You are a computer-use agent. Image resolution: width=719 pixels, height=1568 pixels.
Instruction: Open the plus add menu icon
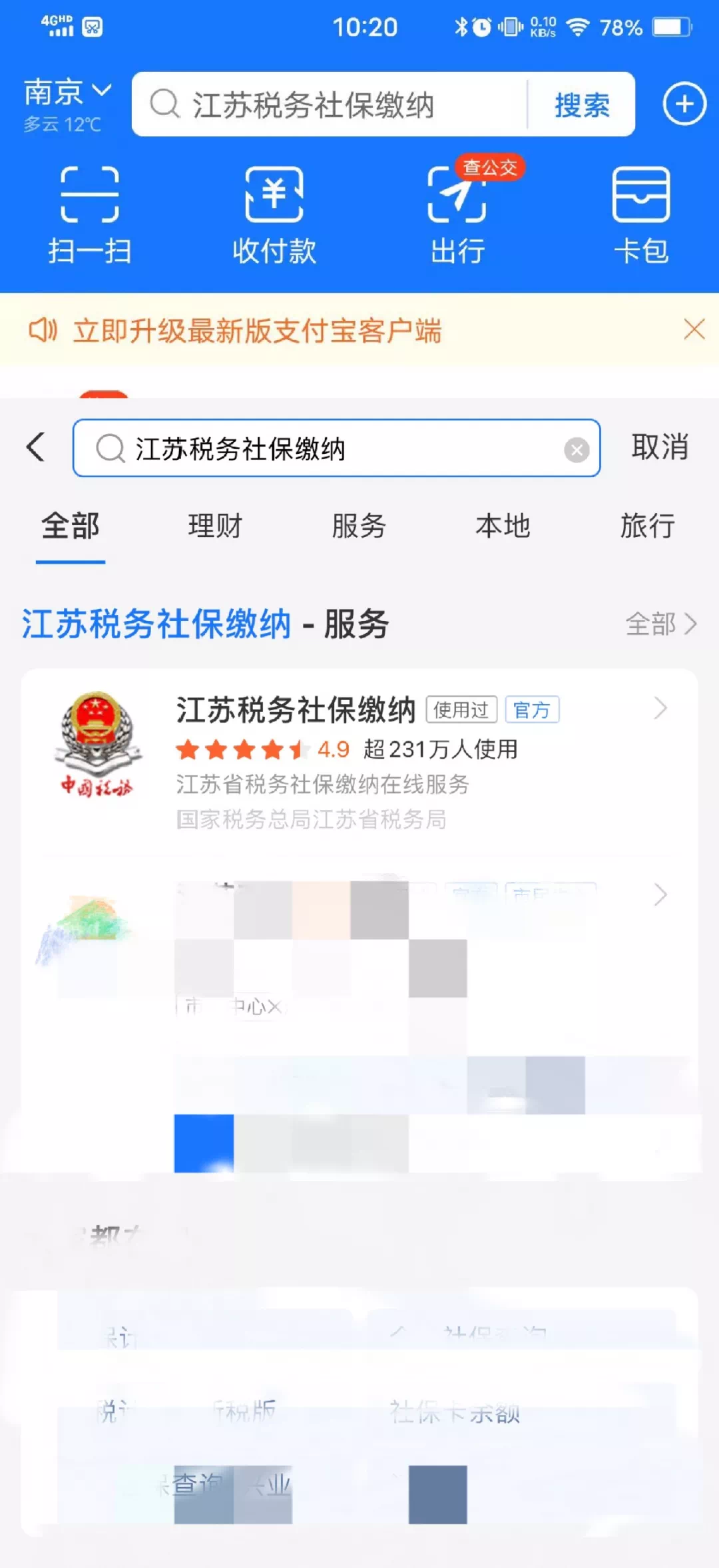pyautogui.click(x=684, y=104)
